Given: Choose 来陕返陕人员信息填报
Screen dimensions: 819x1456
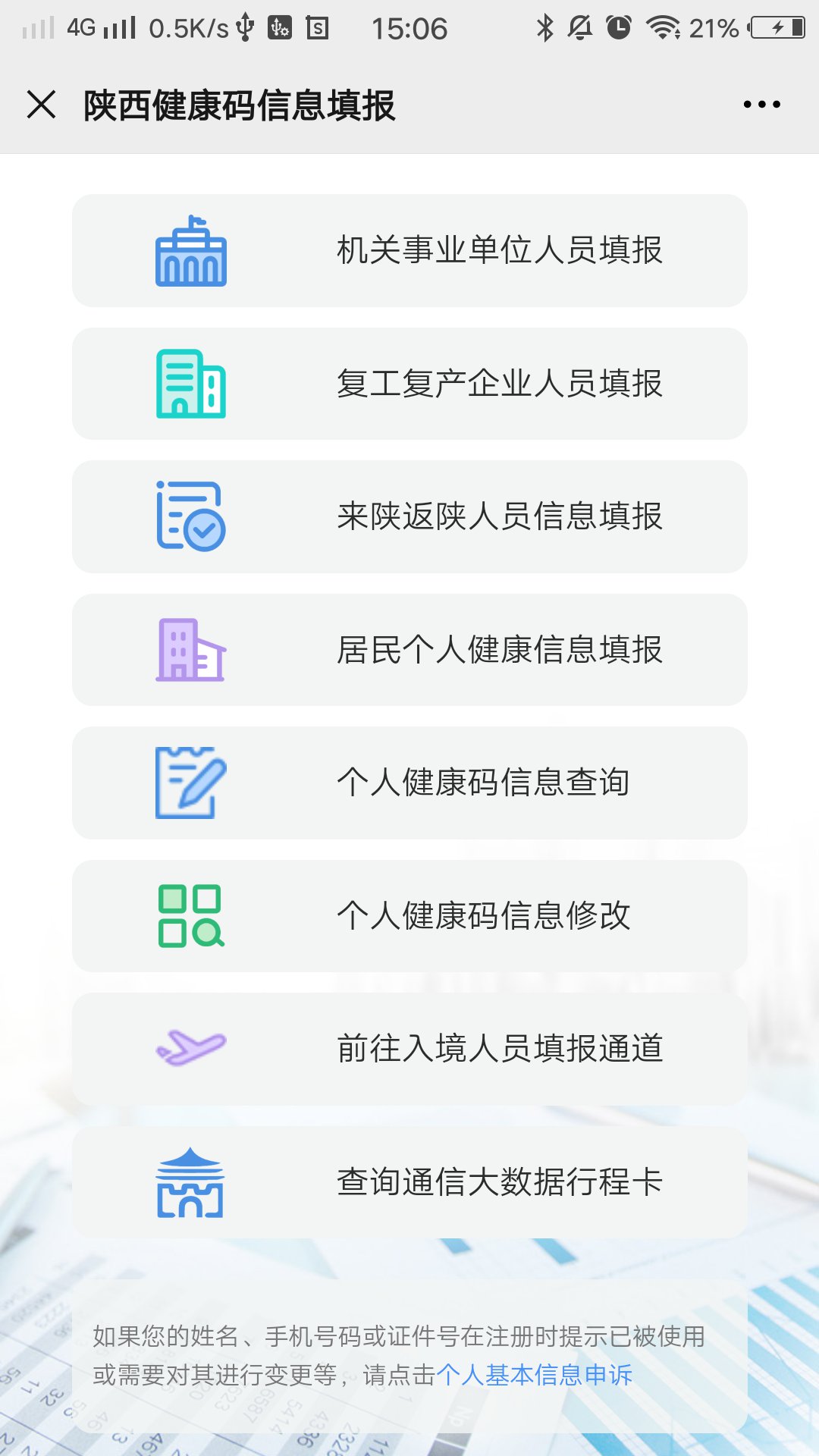Looking at the screenshot, I should coord(409,517).
